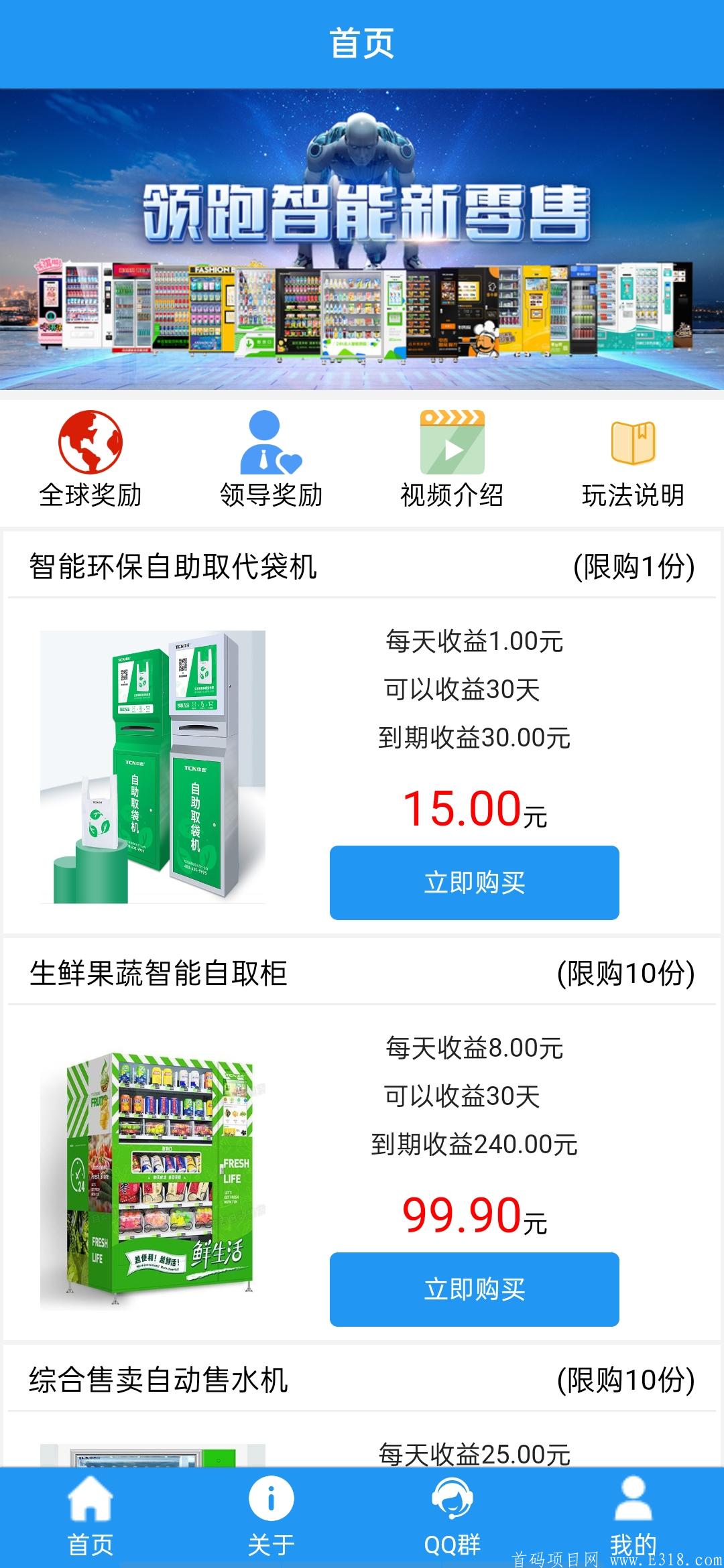The width and height of the screenshot is (724, 1568).
Task: Switch to the 首页 tab
Action: 90,1517
